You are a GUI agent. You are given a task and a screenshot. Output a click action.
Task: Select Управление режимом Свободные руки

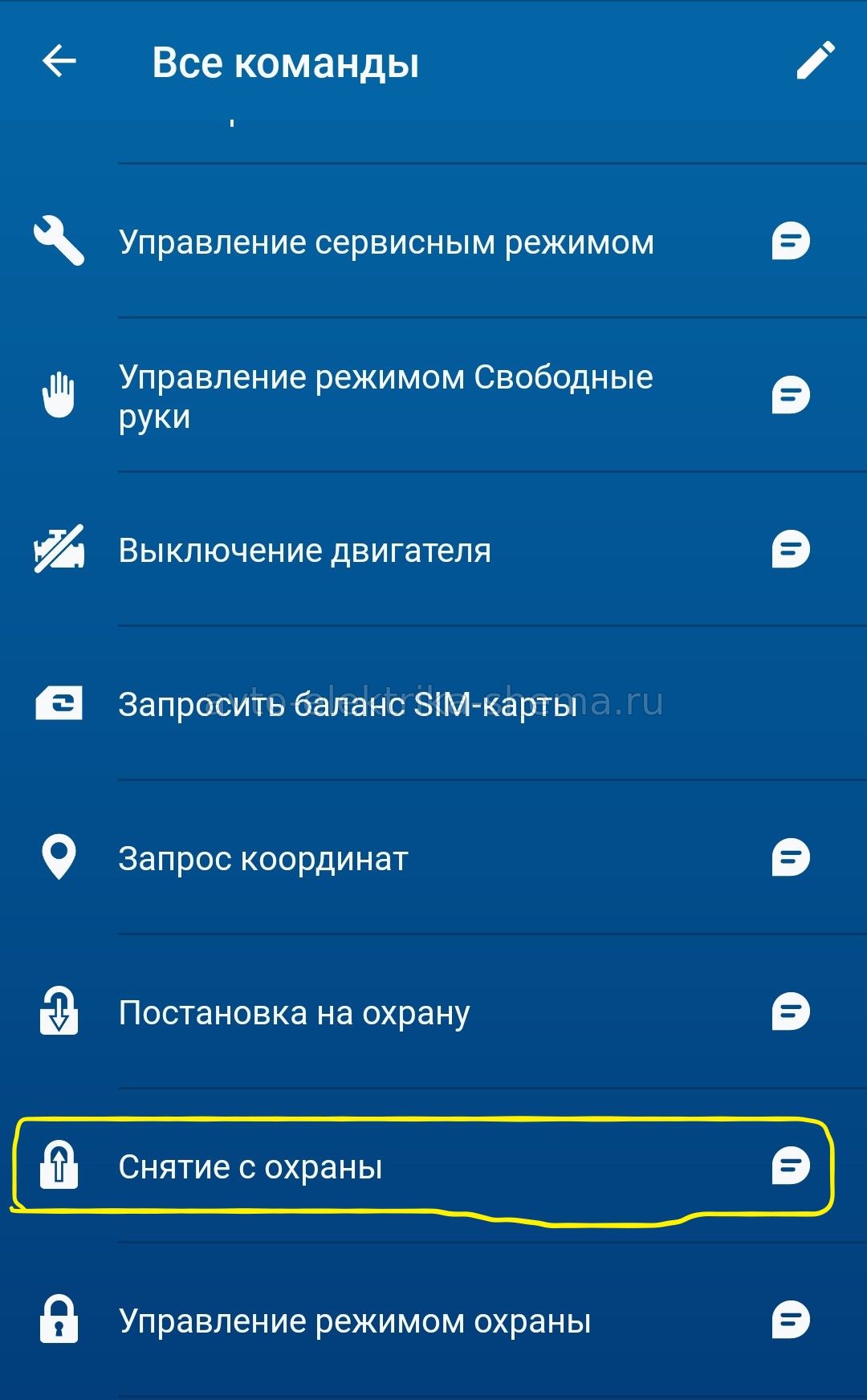pyautogui.click(x=386, y=397)
